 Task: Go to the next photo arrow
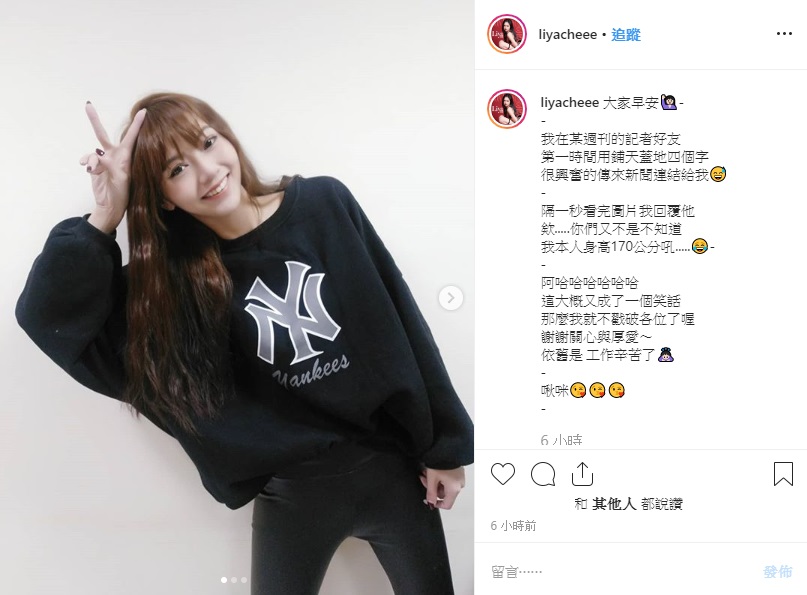[451, 297]
